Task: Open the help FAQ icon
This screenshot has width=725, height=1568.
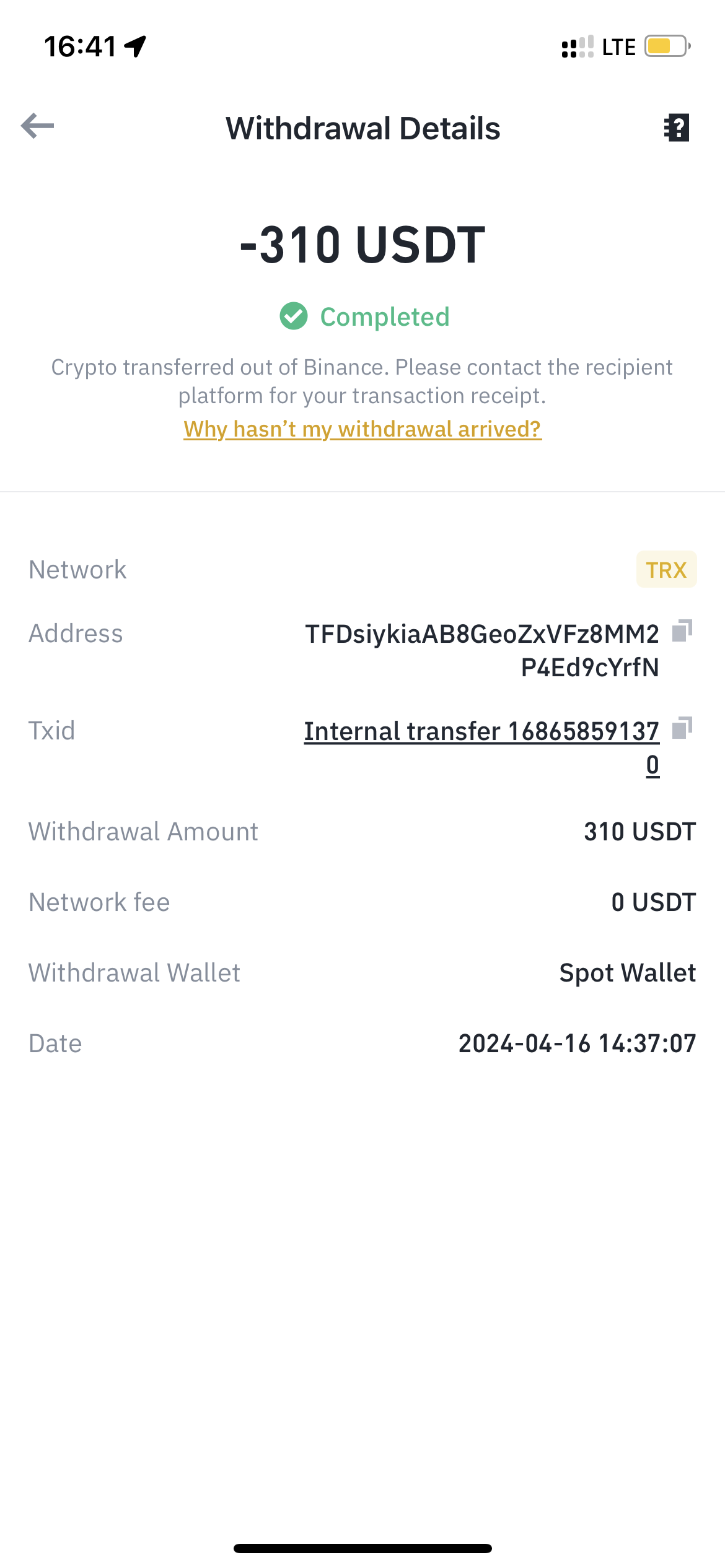Action: pos(677,128)
